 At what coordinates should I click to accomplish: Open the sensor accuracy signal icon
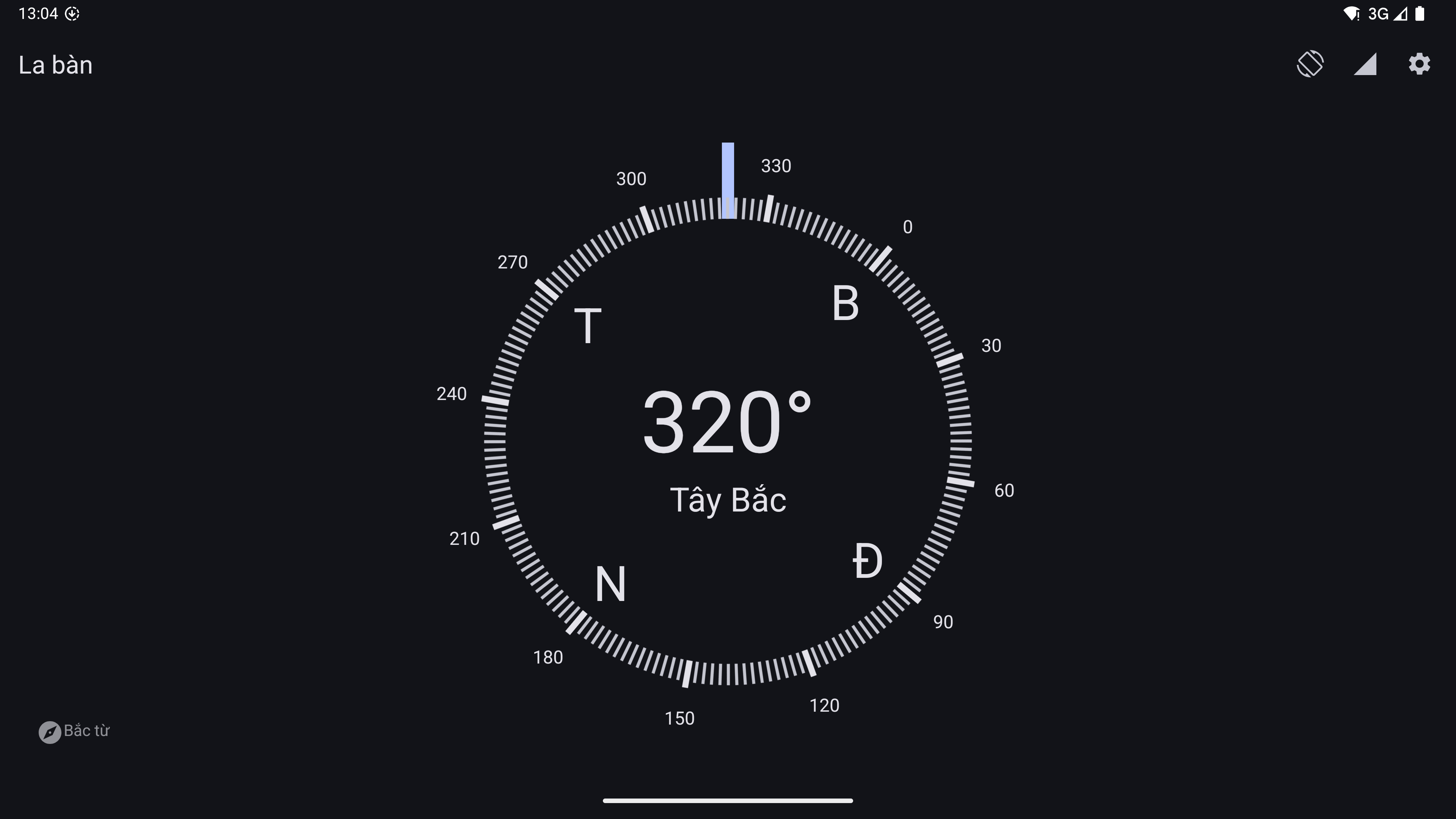[1365, 64]
